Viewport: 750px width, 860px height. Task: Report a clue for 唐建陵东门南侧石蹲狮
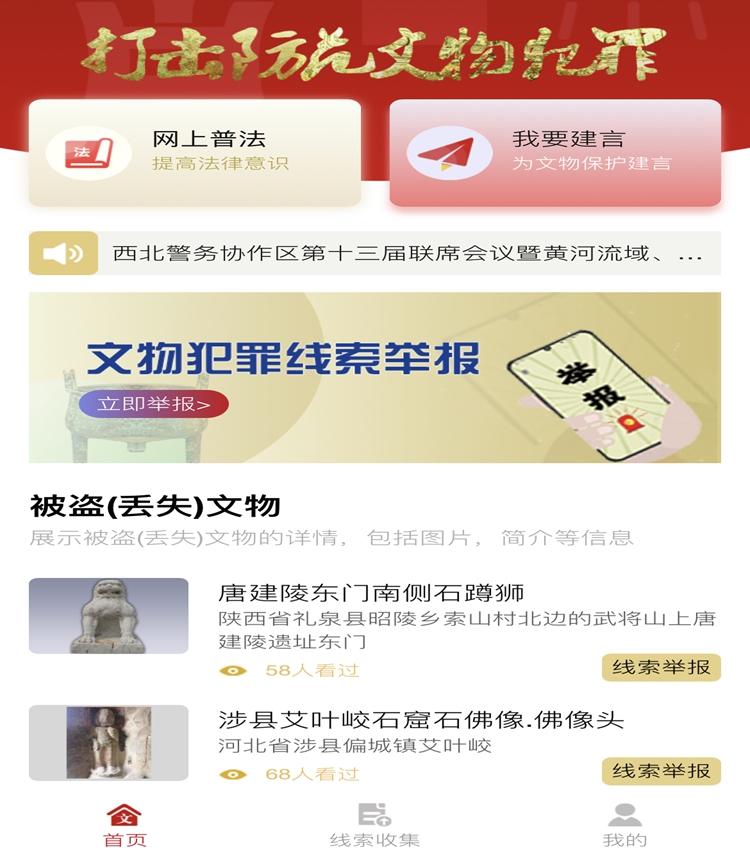(x=661, y=667)
